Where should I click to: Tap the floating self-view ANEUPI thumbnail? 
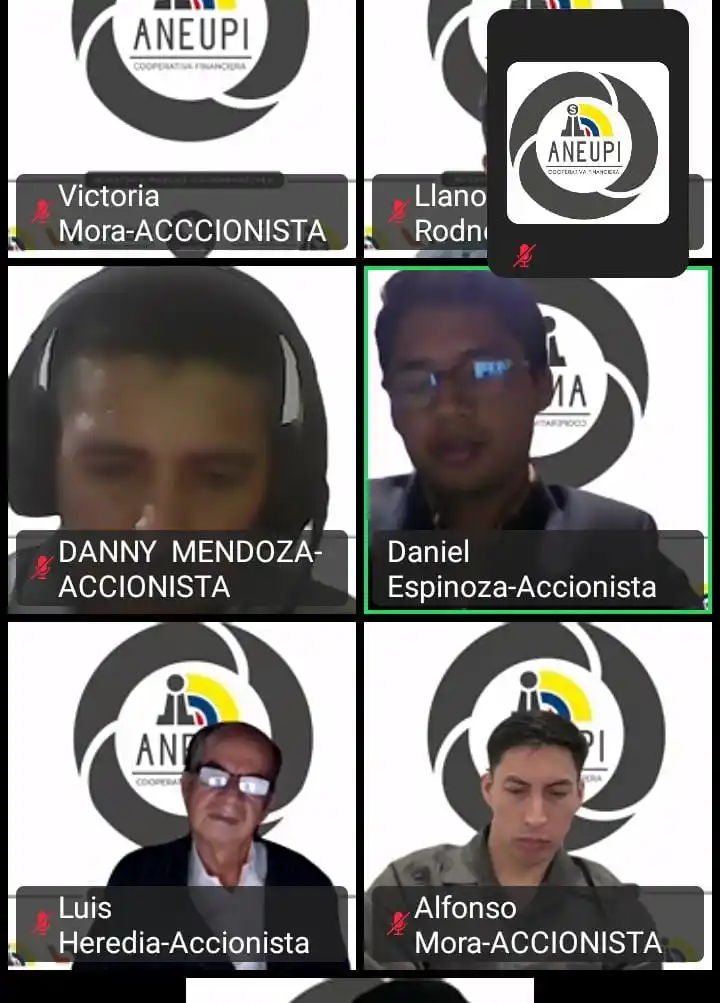coord(588,143)
